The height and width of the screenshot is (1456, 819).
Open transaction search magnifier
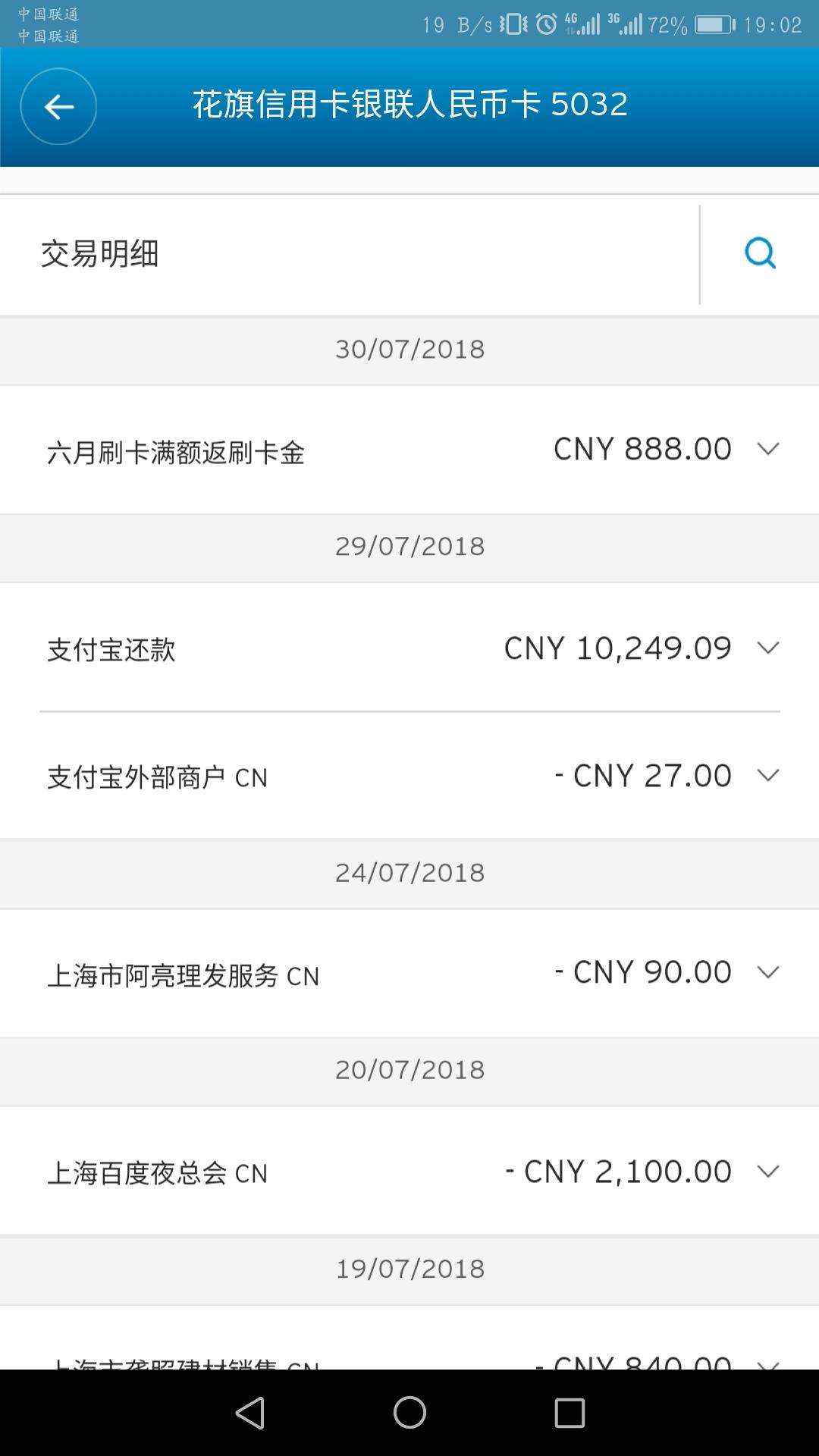(760, 253)
